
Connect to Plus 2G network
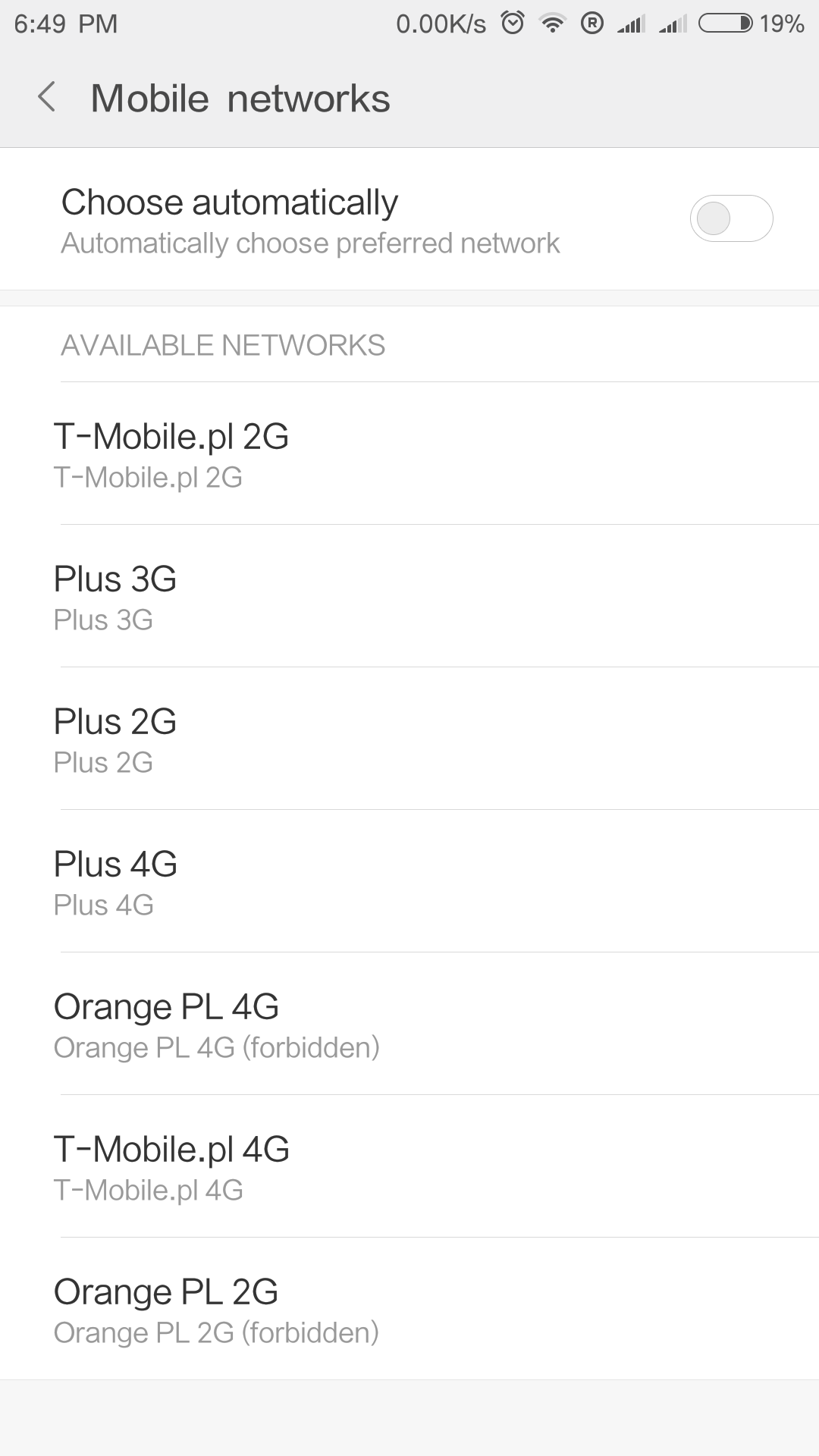click(x=409, y=739)
